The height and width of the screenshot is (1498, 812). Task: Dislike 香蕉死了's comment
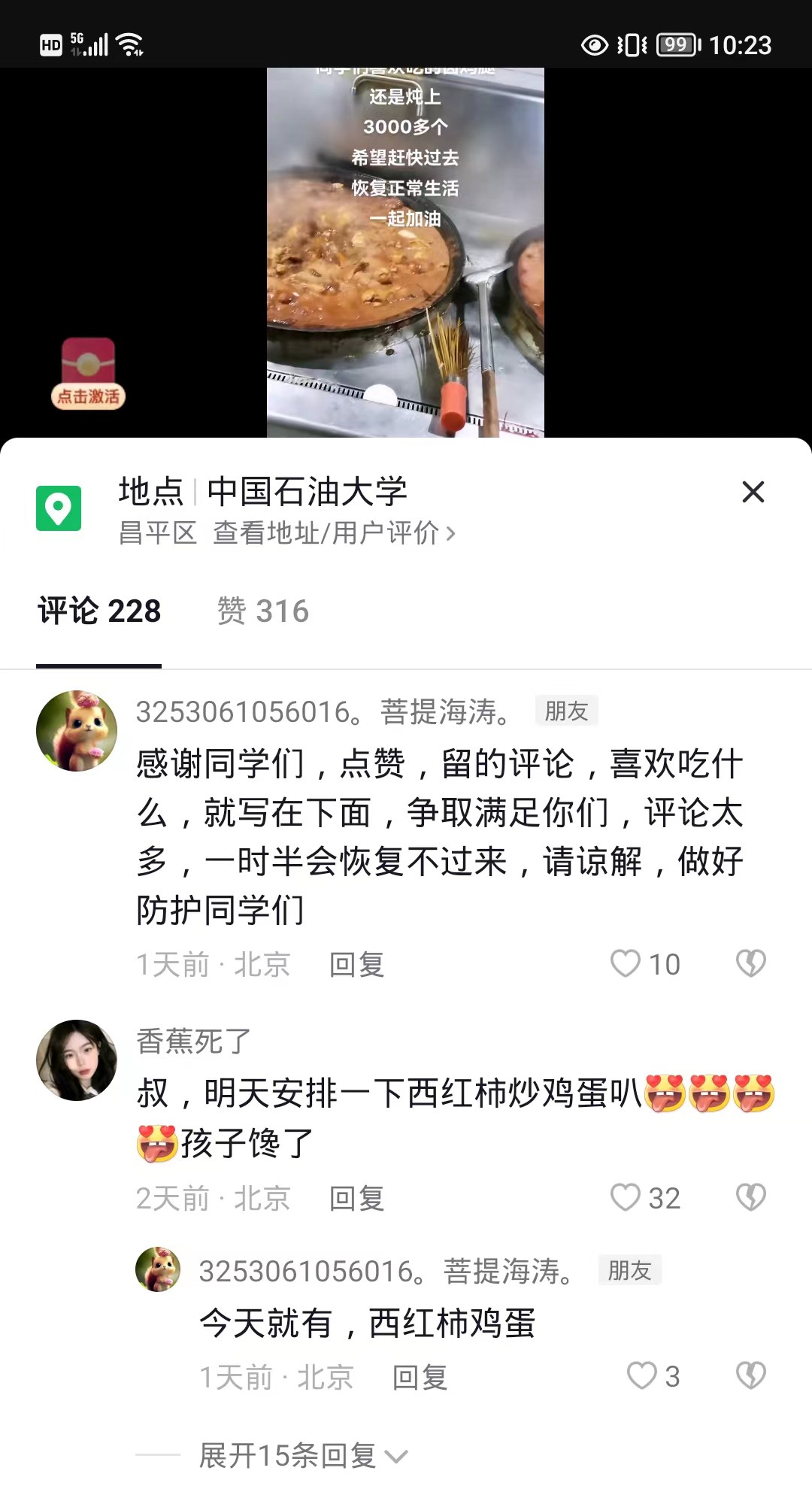coord(750,1197)
